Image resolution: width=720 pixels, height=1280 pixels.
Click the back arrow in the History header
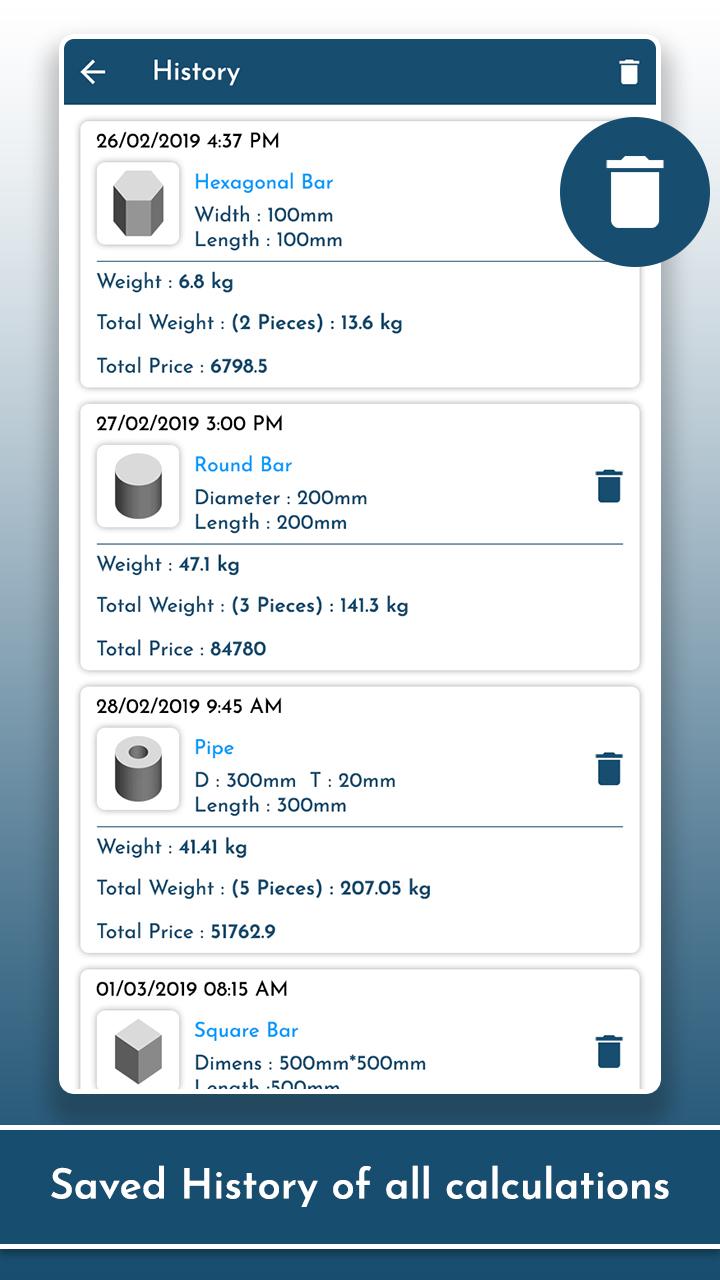coord(92,71)
